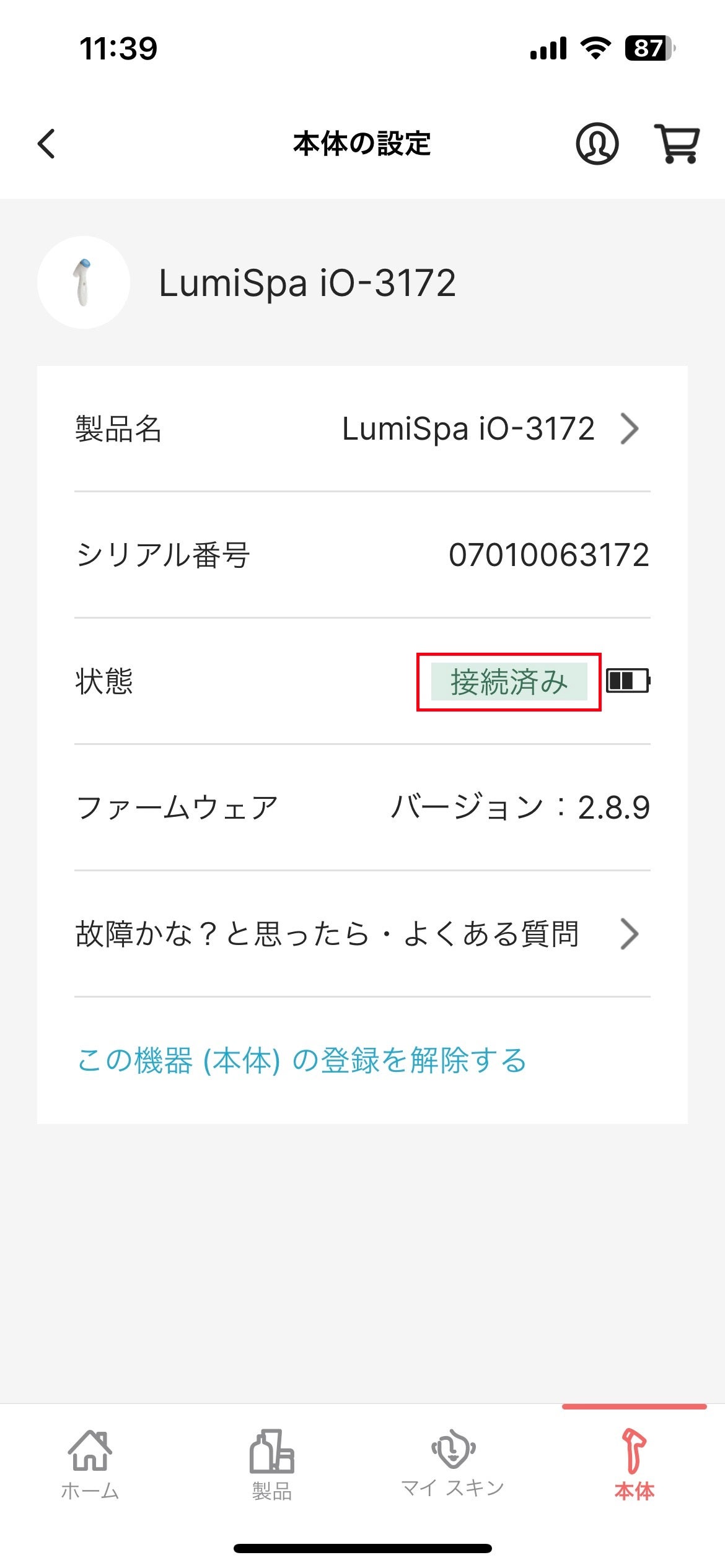Select the 本体 tab
This screenshot has width=725, height=1568.
point(634,1465)
